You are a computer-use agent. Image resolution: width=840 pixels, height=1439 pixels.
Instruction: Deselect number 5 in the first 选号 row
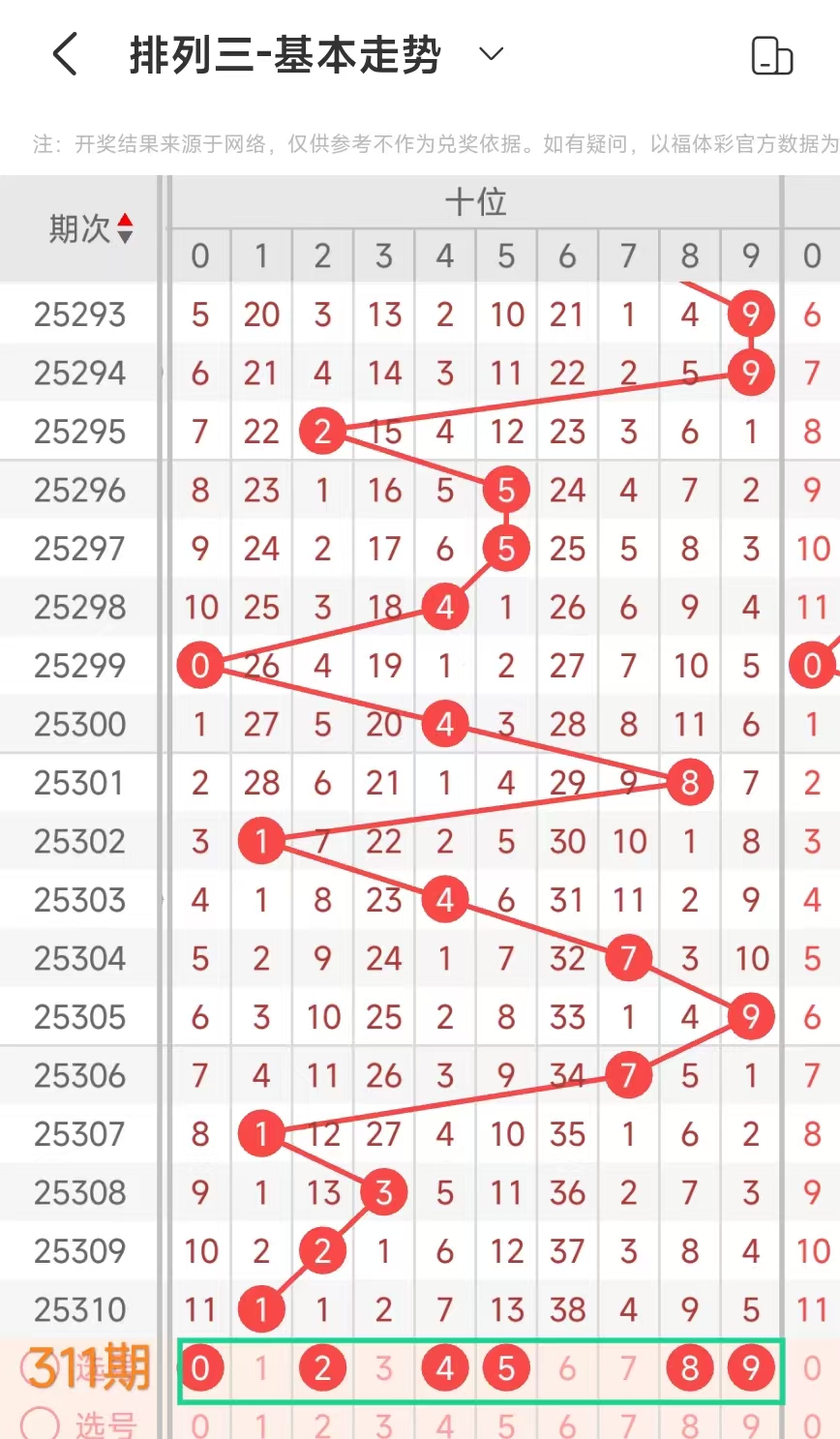506,1368
